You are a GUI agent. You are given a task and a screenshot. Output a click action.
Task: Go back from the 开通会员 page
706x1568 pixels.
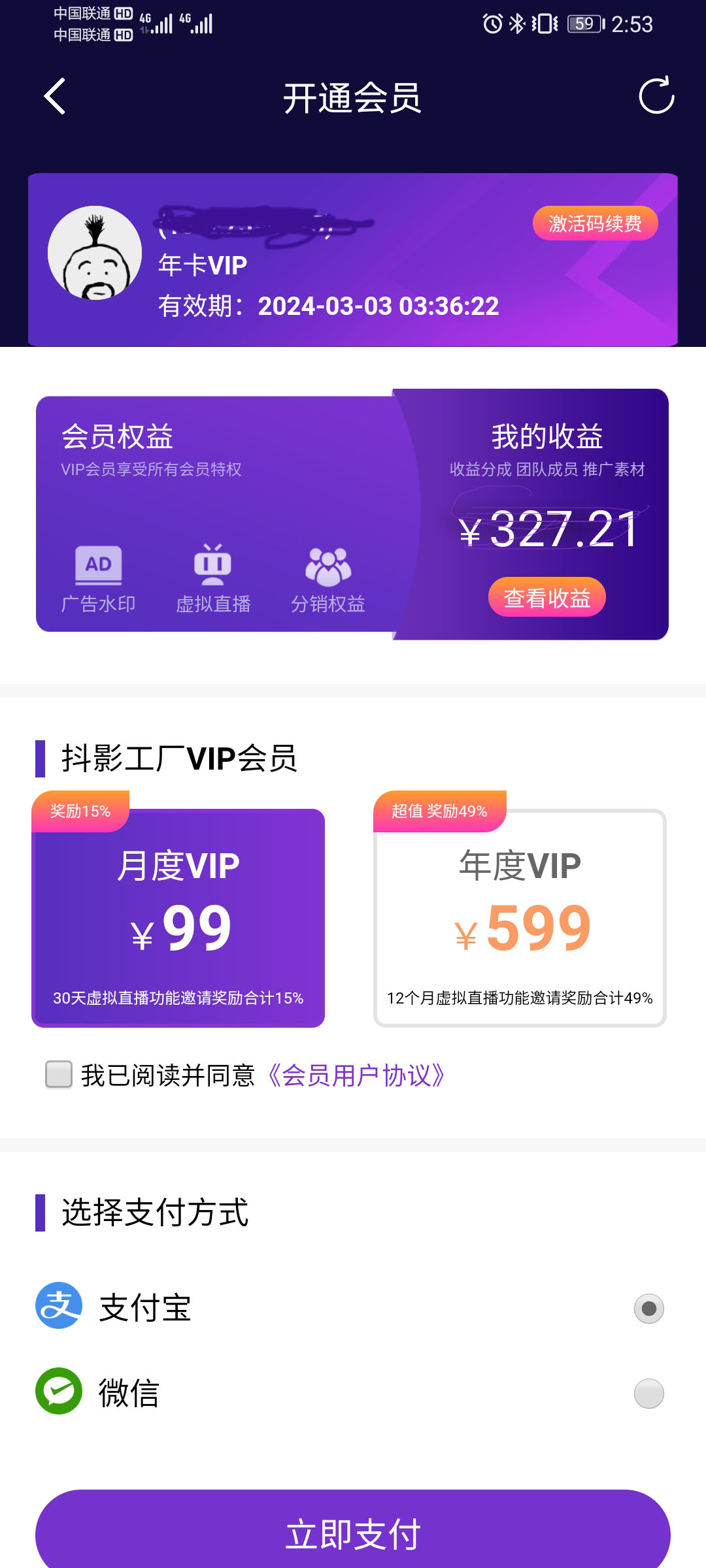55,97
